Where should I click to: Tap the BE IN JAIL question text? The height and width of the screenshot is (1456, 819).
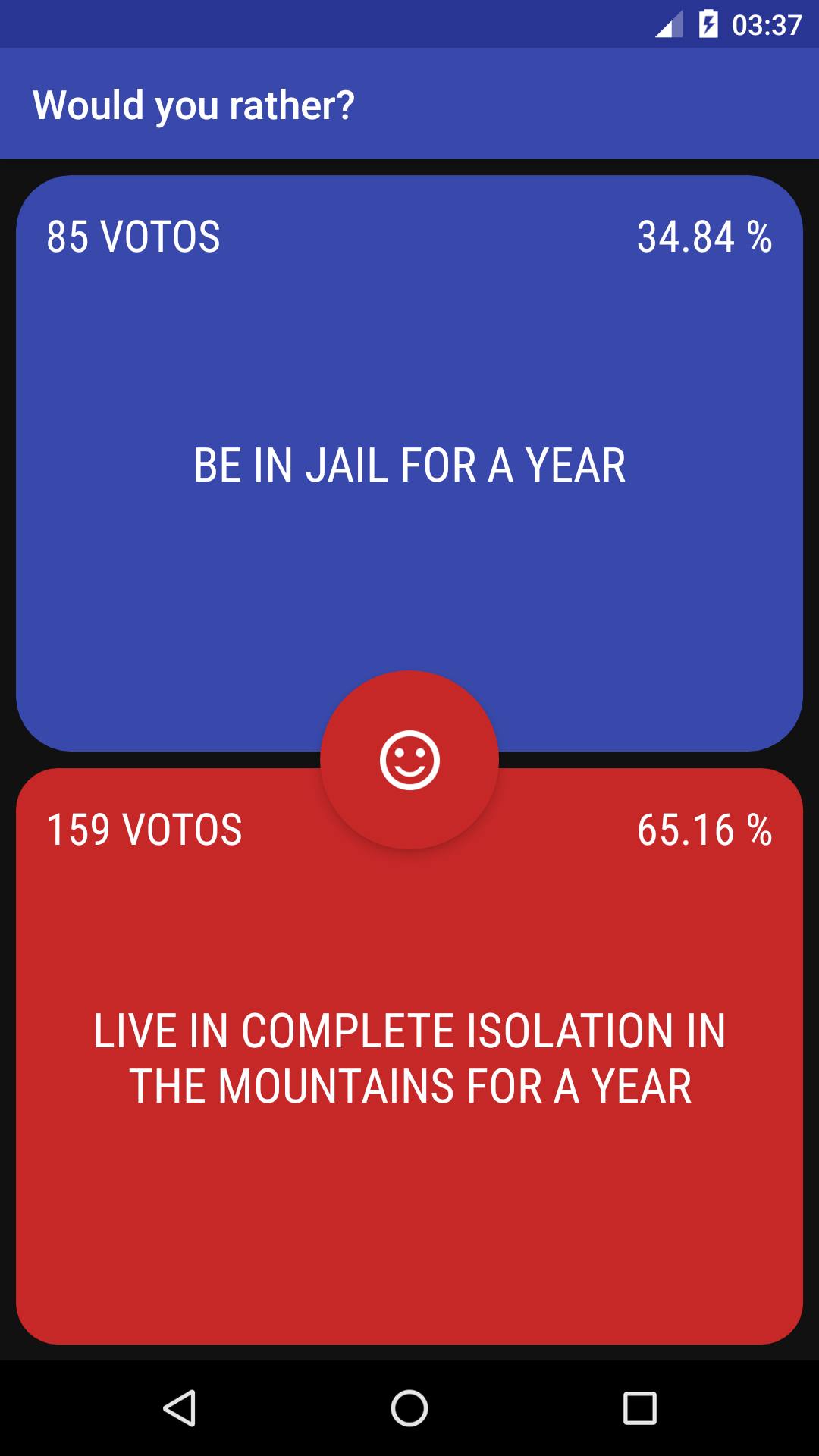point(409,466)
